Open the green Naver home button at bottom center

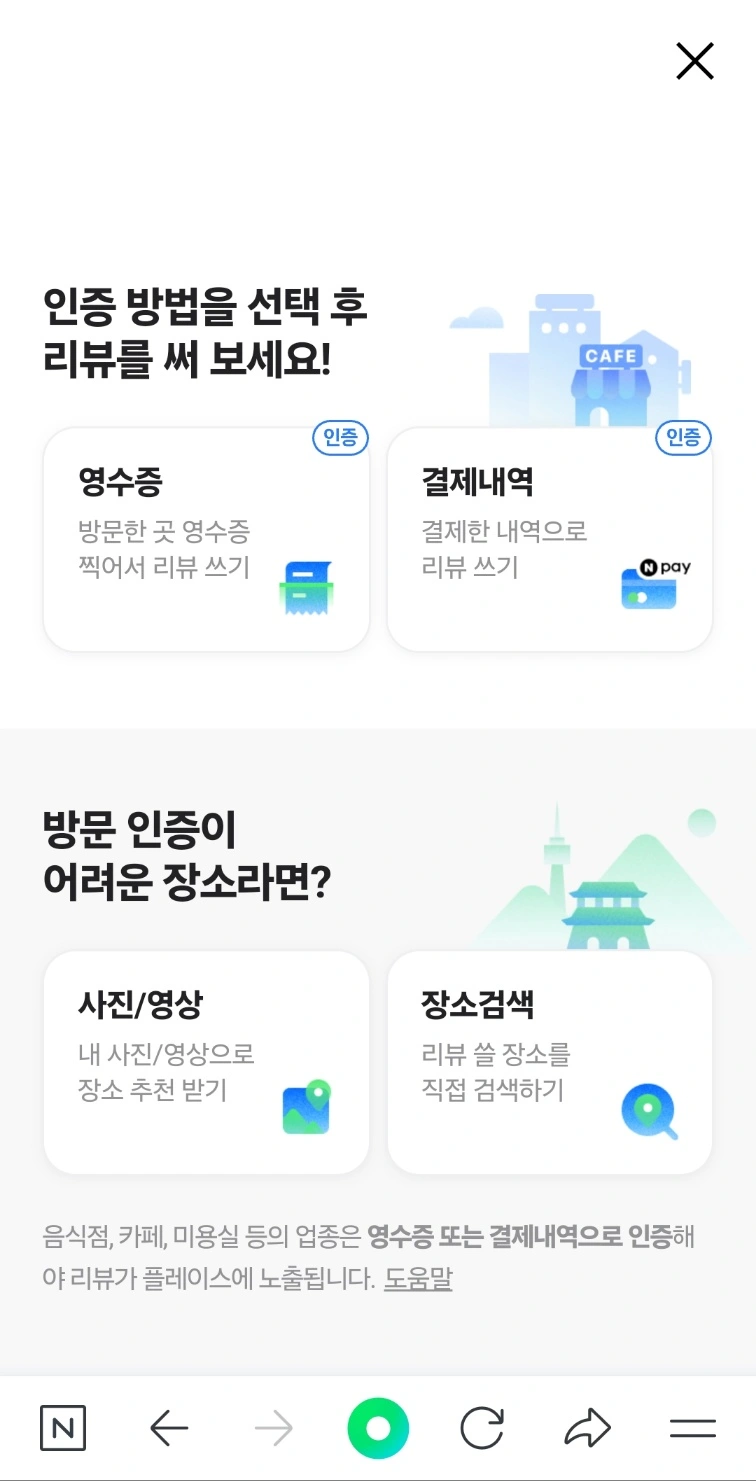pos(378,1428)
